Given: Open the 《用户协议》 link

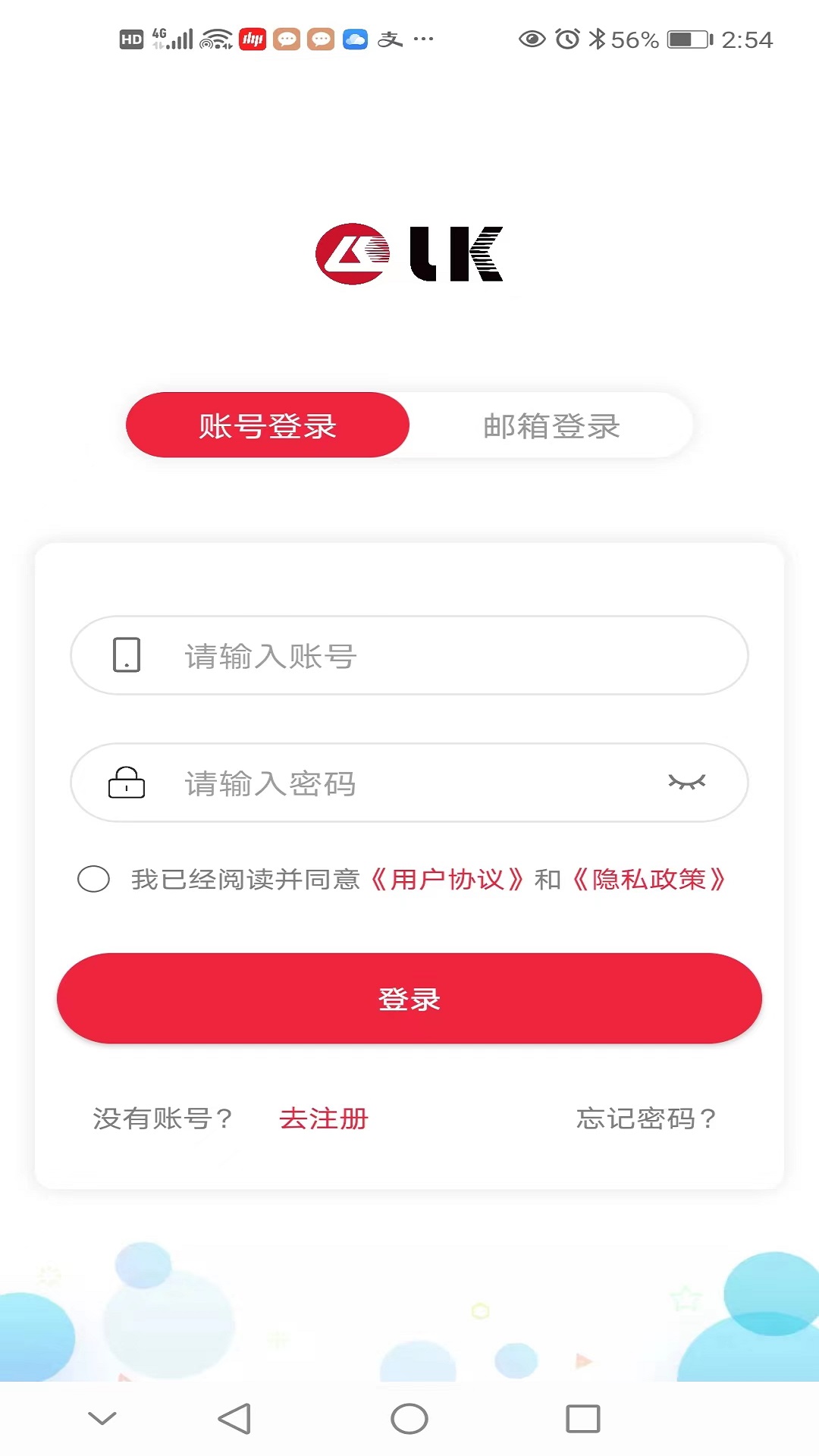Looking at the screenshot, I should pos(447,880).
